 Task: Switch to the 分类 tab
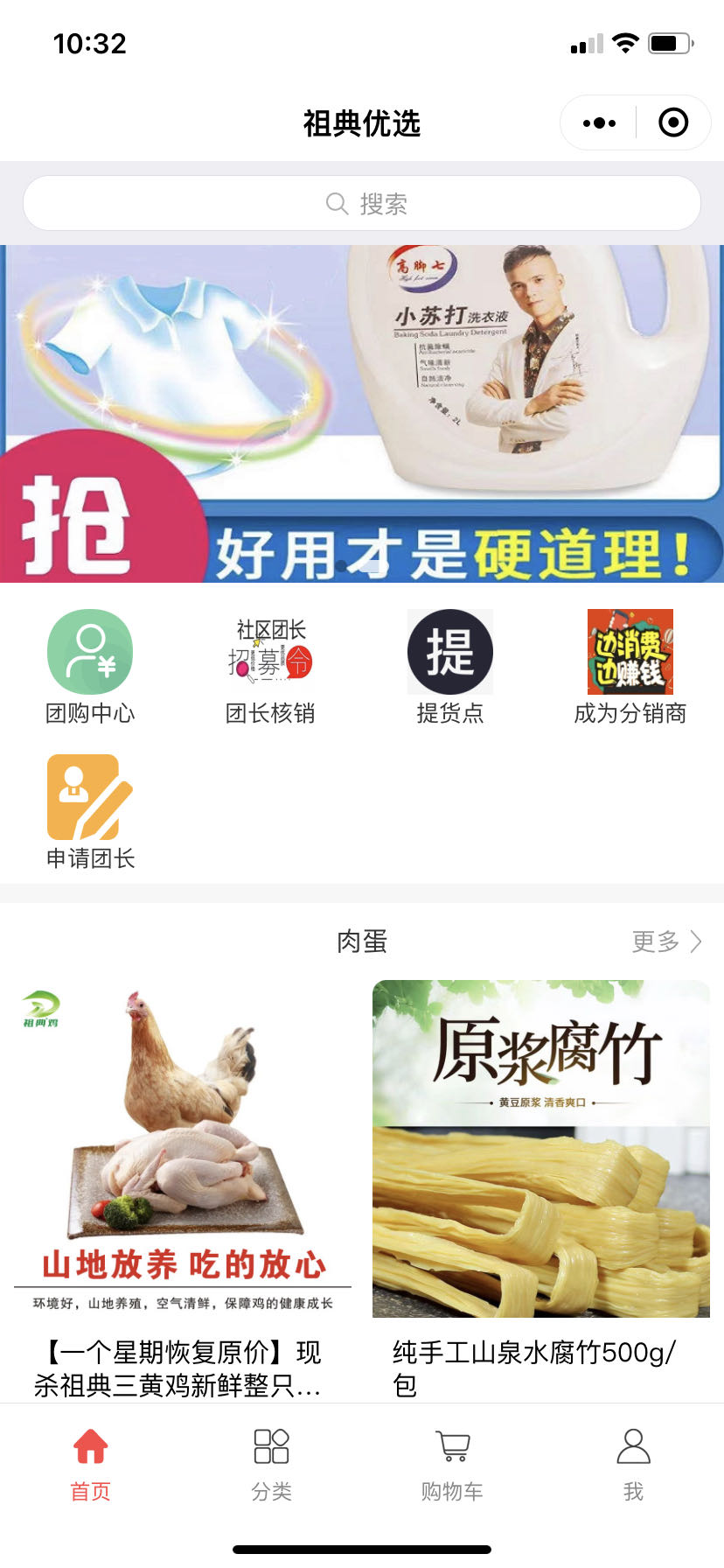pyautogui.click(x=271, y=1463)
